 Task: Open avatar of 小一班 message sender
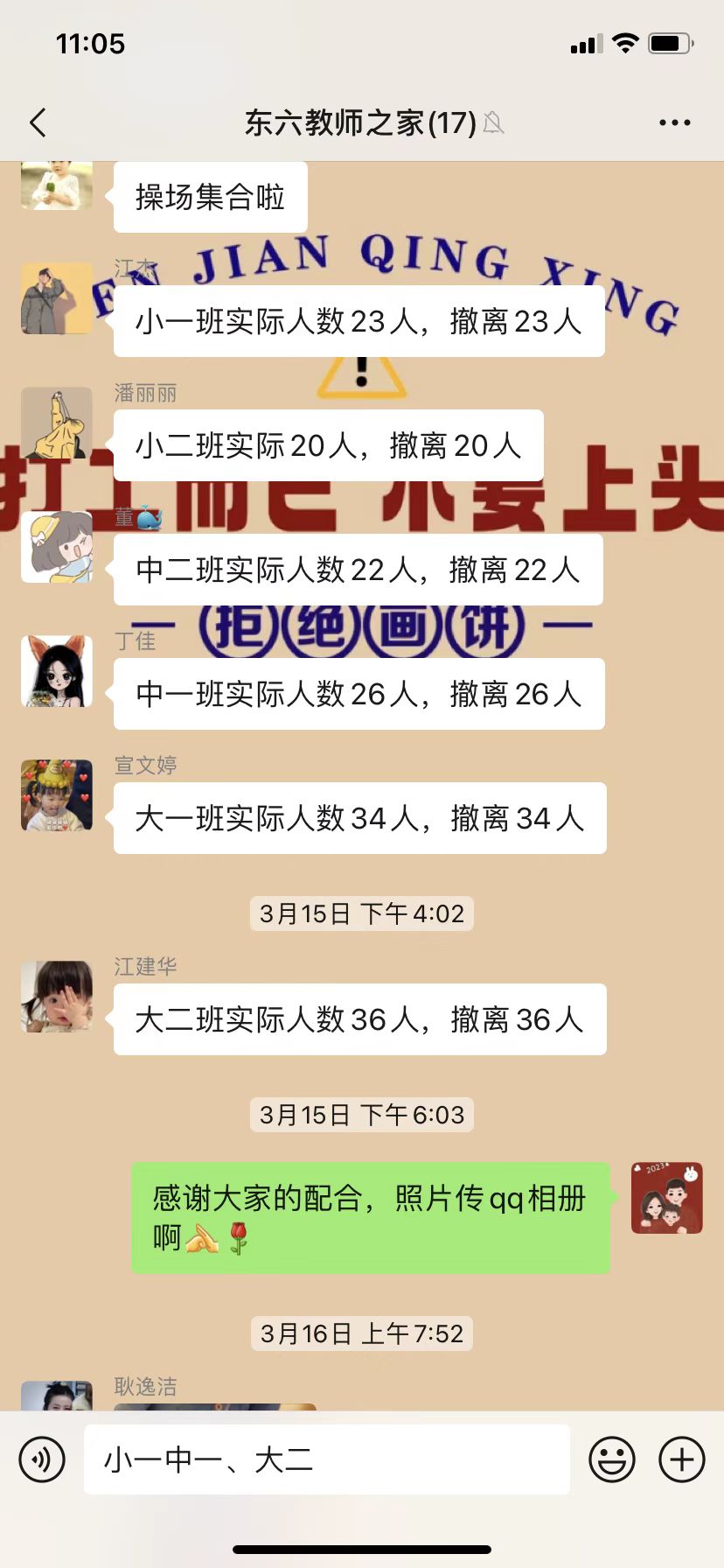[57, 298]
